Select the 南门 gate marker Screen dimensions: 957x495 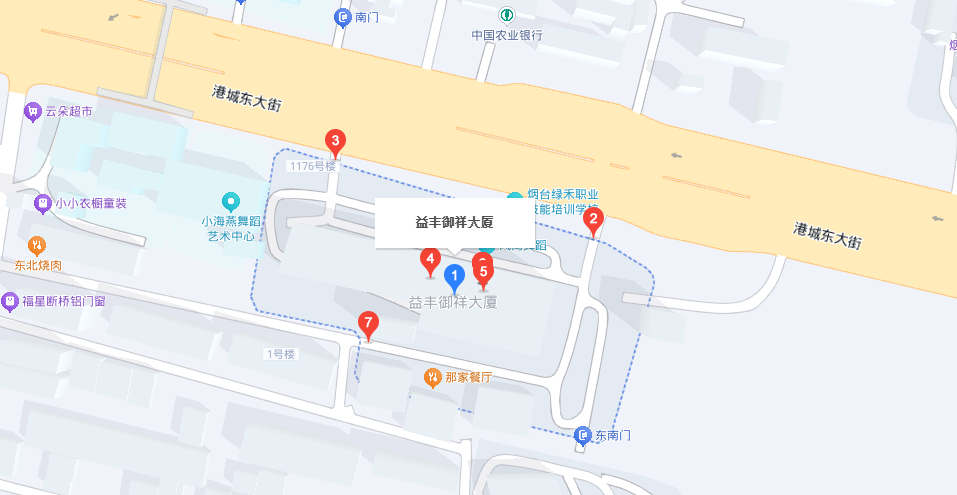[x=343, y=17]
